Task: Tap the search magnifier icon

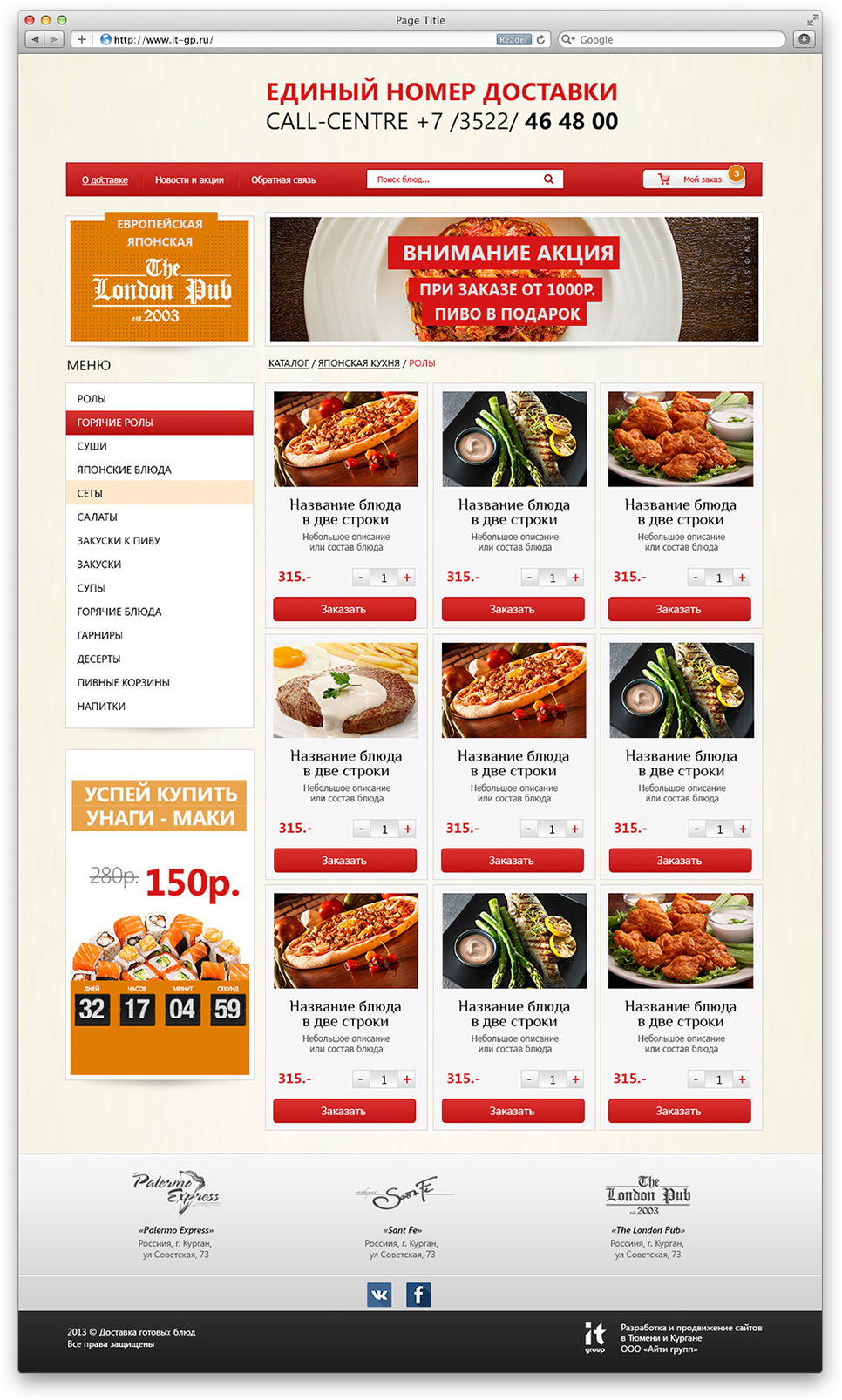Action: coord(549,179)
